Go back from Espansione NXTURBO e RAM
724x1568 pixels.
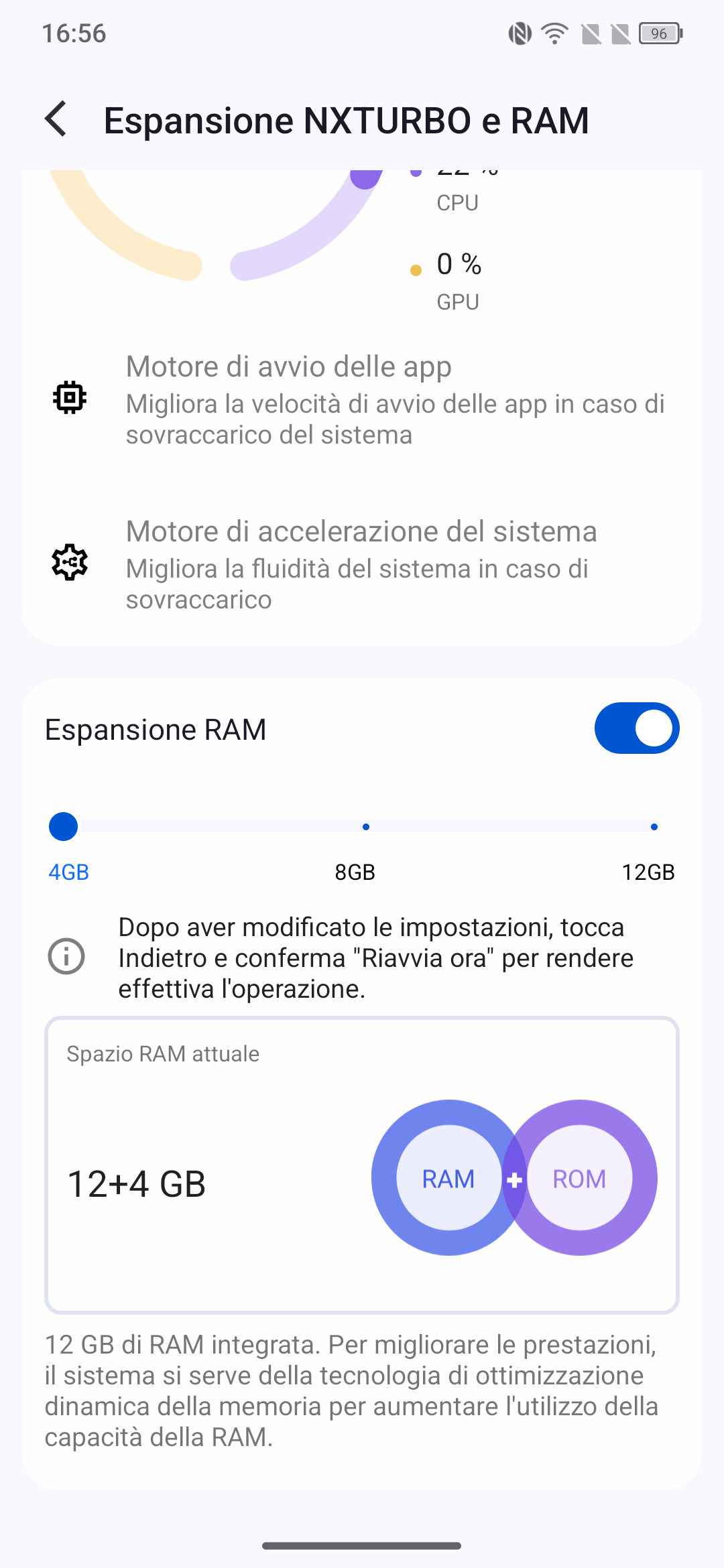(x=56, y=119)
